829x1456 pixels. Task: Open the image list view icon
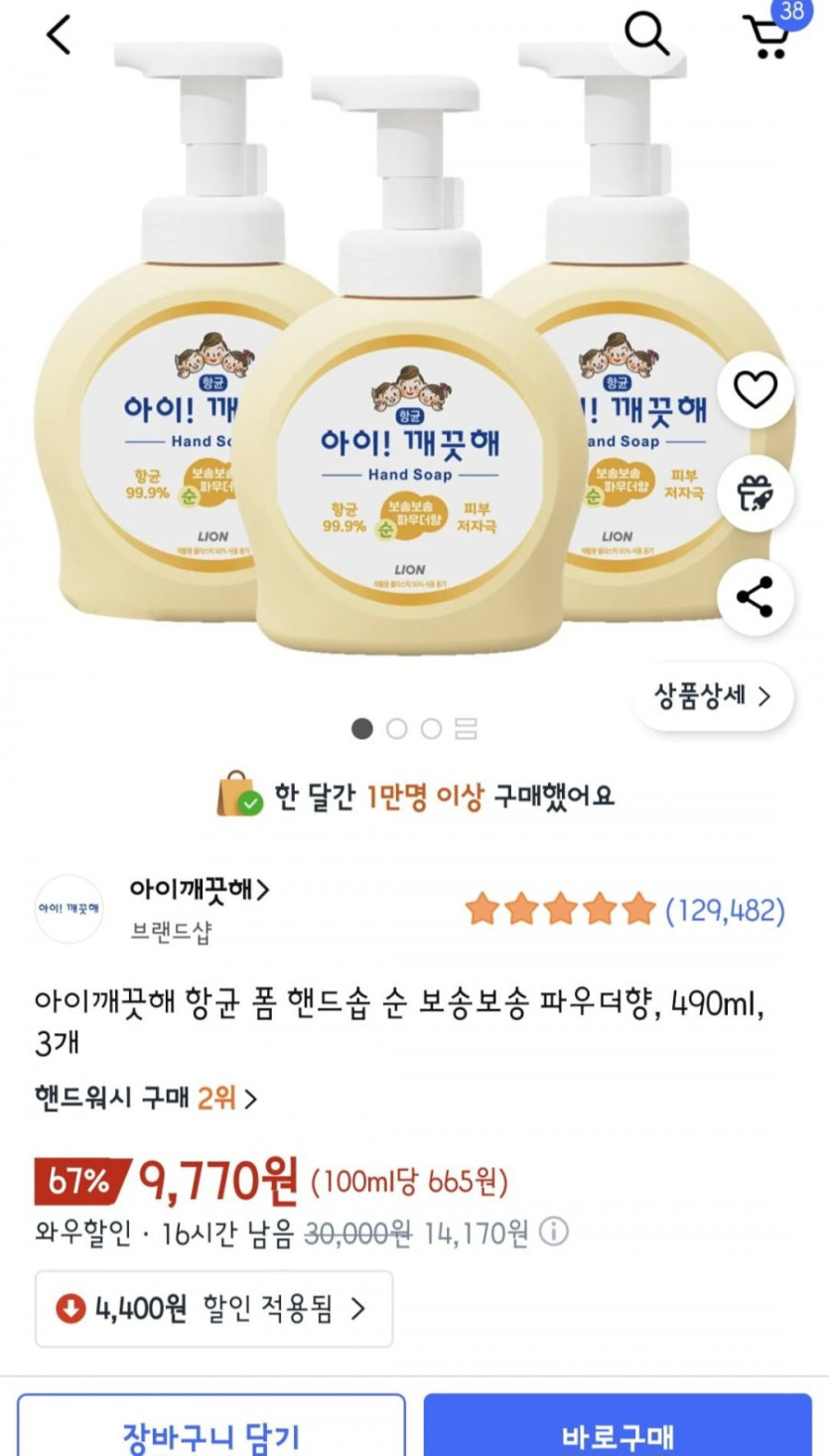pyautogui.click(x=466, y=730)
